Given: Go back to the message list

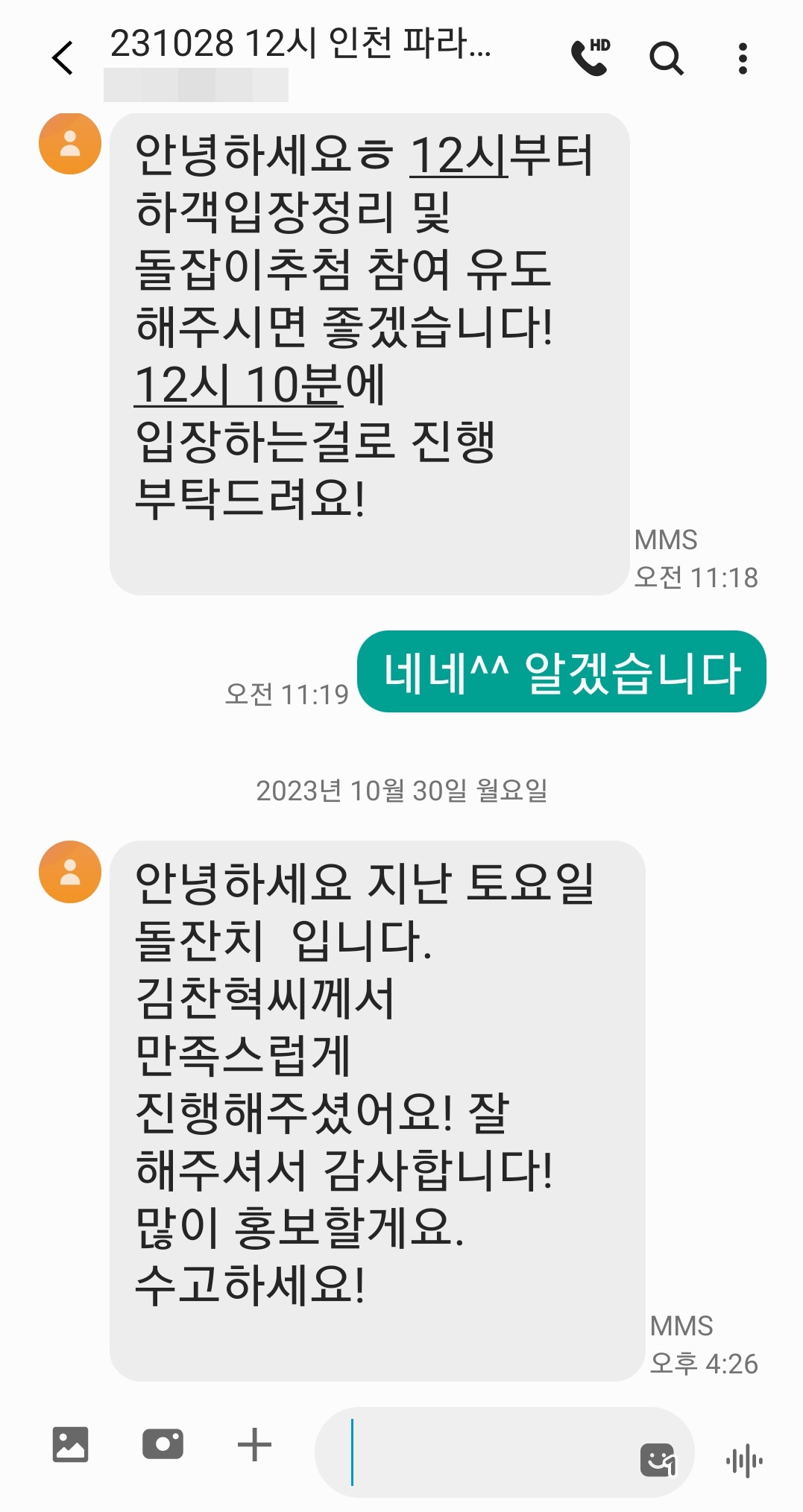Looking at the screenshot, I should click(x=63, y=58).
